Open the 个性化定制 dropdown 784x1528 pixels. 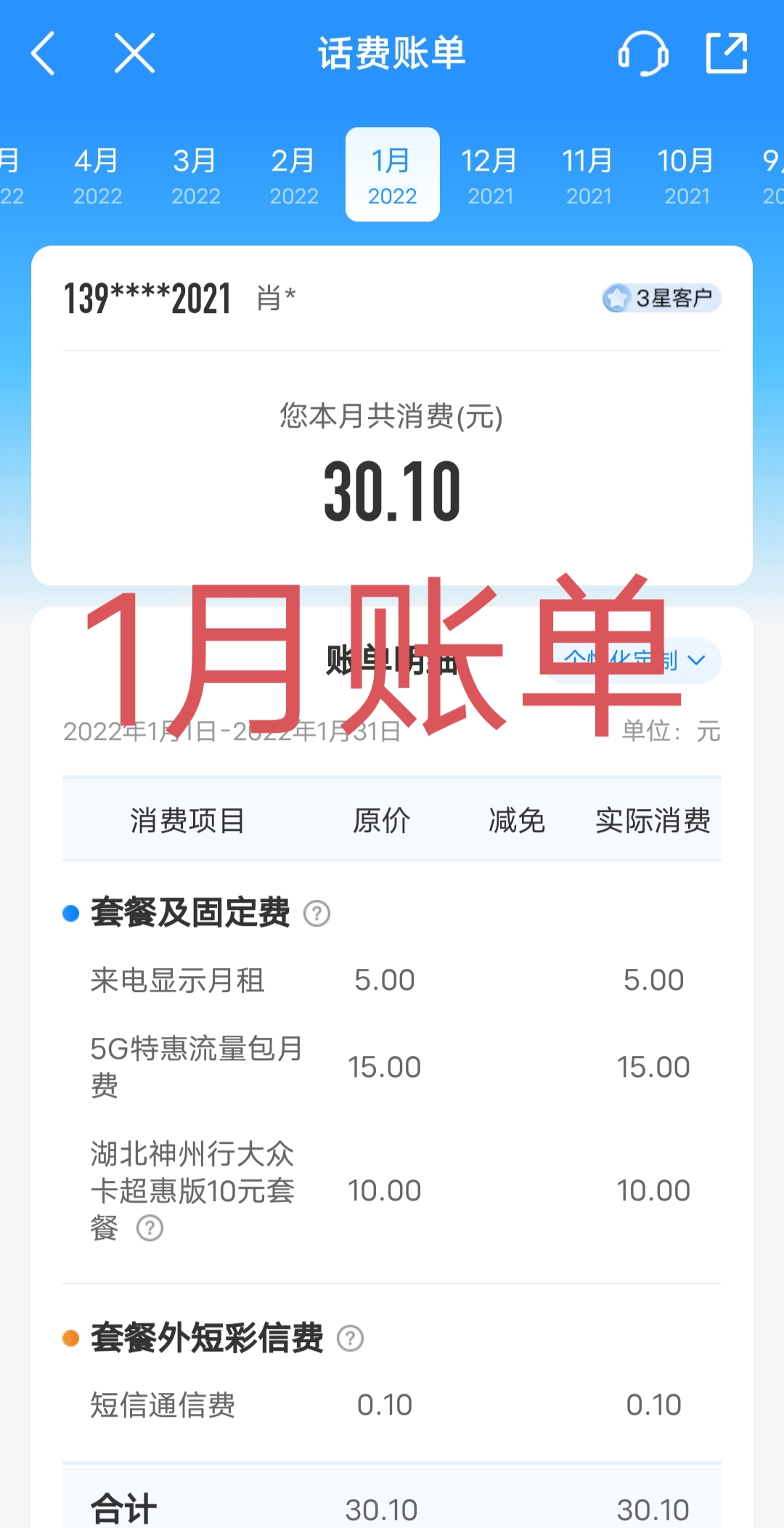pos(633,660)
